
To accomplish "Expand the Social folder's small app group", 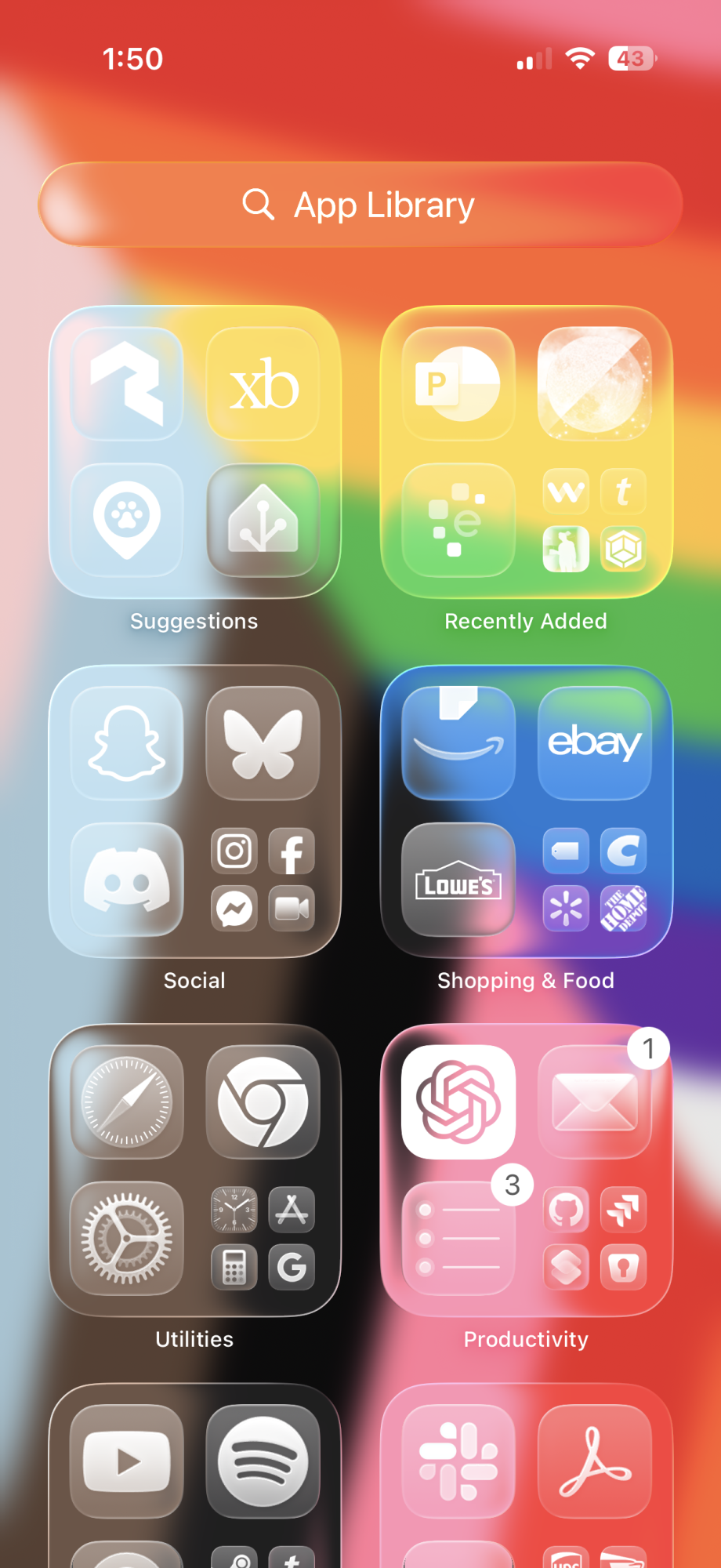I will (263, 880).
